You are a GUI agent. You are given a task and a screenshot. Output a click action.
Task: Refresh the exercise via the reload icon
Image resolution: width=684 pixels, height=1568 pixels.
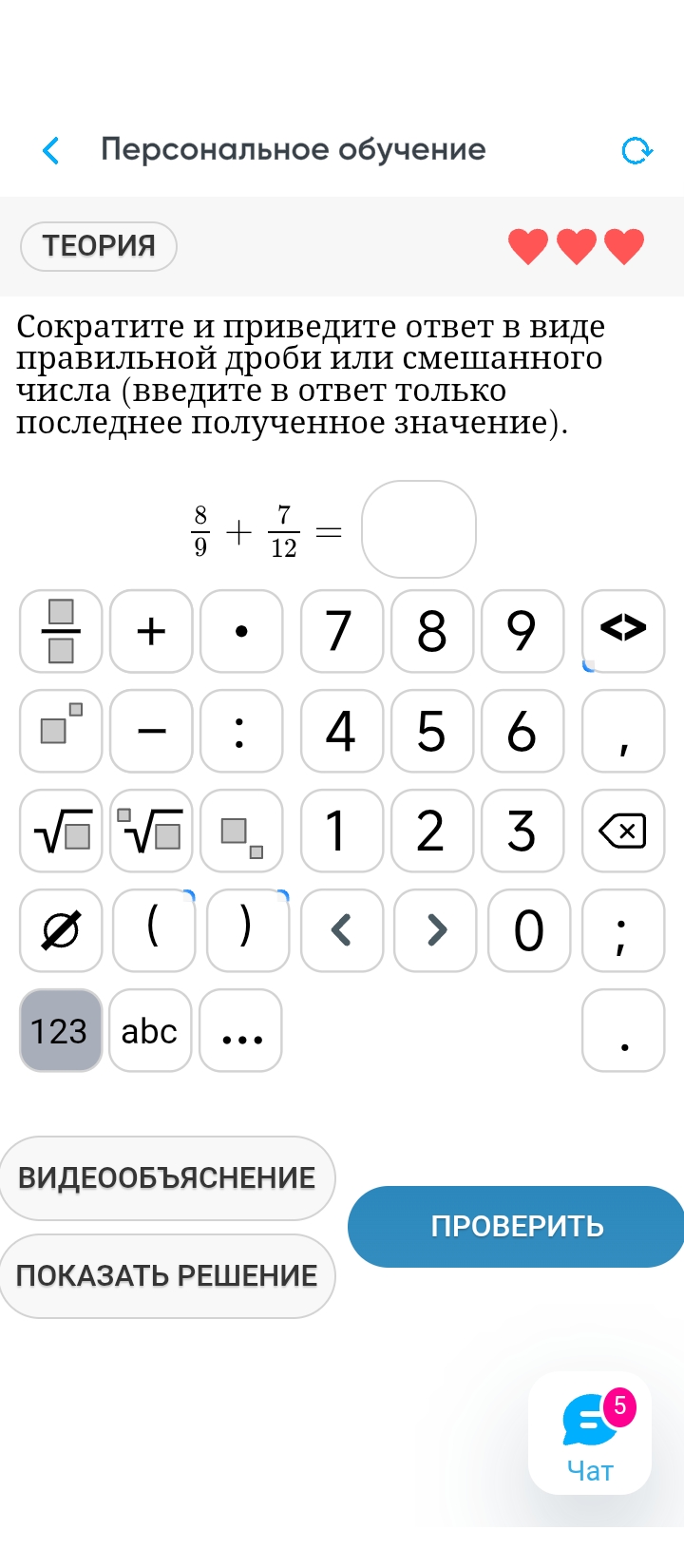[x=636, y=150]
